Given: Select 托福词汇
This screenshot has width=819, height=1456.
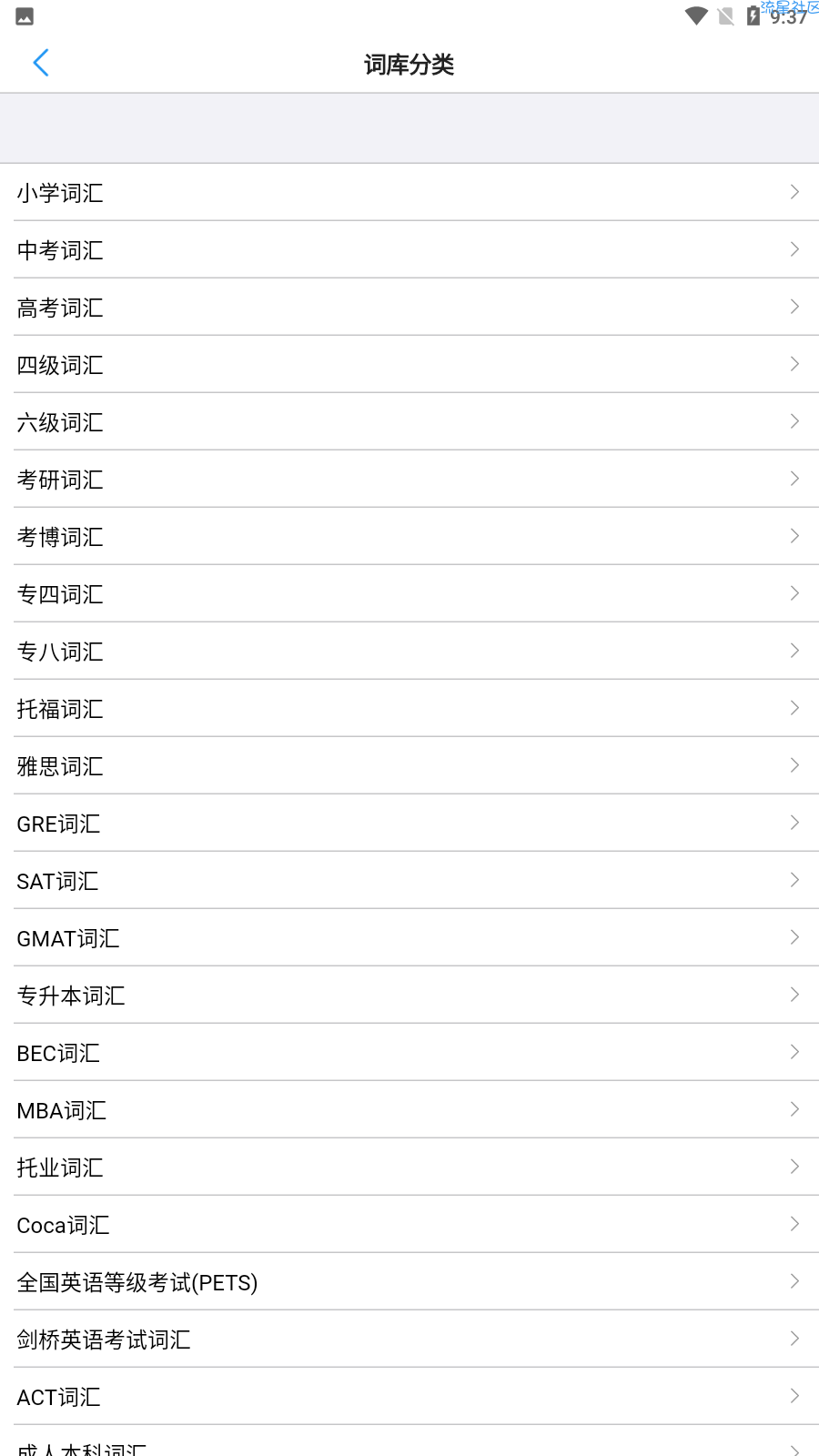Looking at the screenshot, I should pyautogui.click(x=409, y=708).
